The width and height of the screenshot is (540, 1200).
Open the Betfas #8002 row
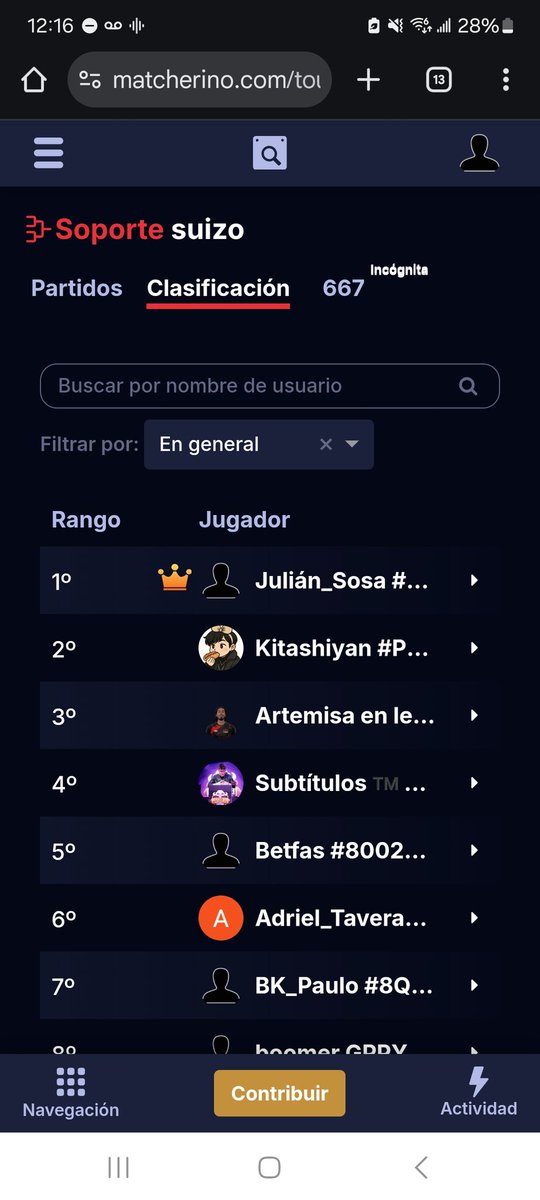click(270, 851)
